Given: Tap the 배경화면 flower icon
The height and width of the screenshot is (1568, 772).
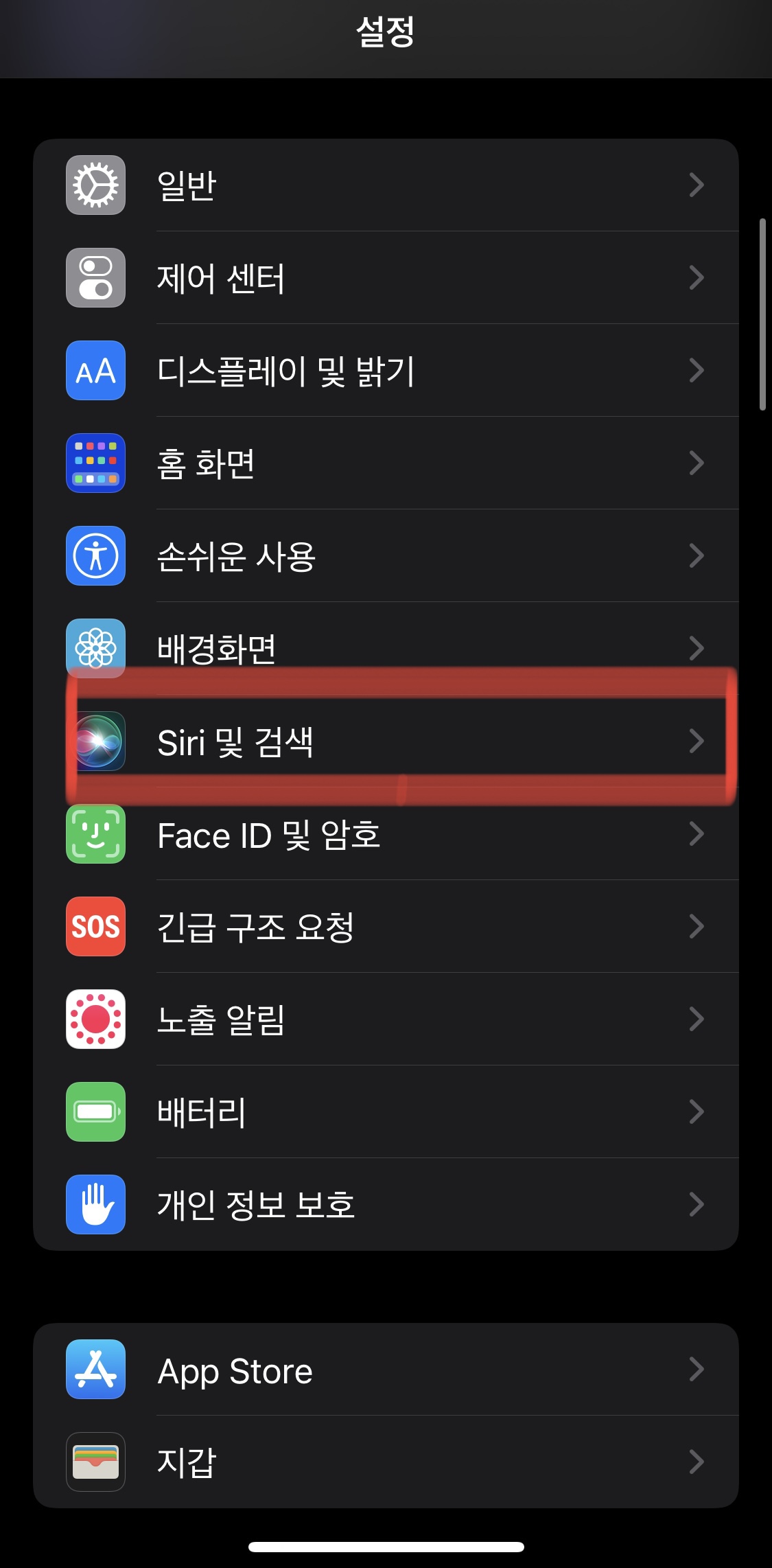Looking at the screenshot, I should pos(95,648).
